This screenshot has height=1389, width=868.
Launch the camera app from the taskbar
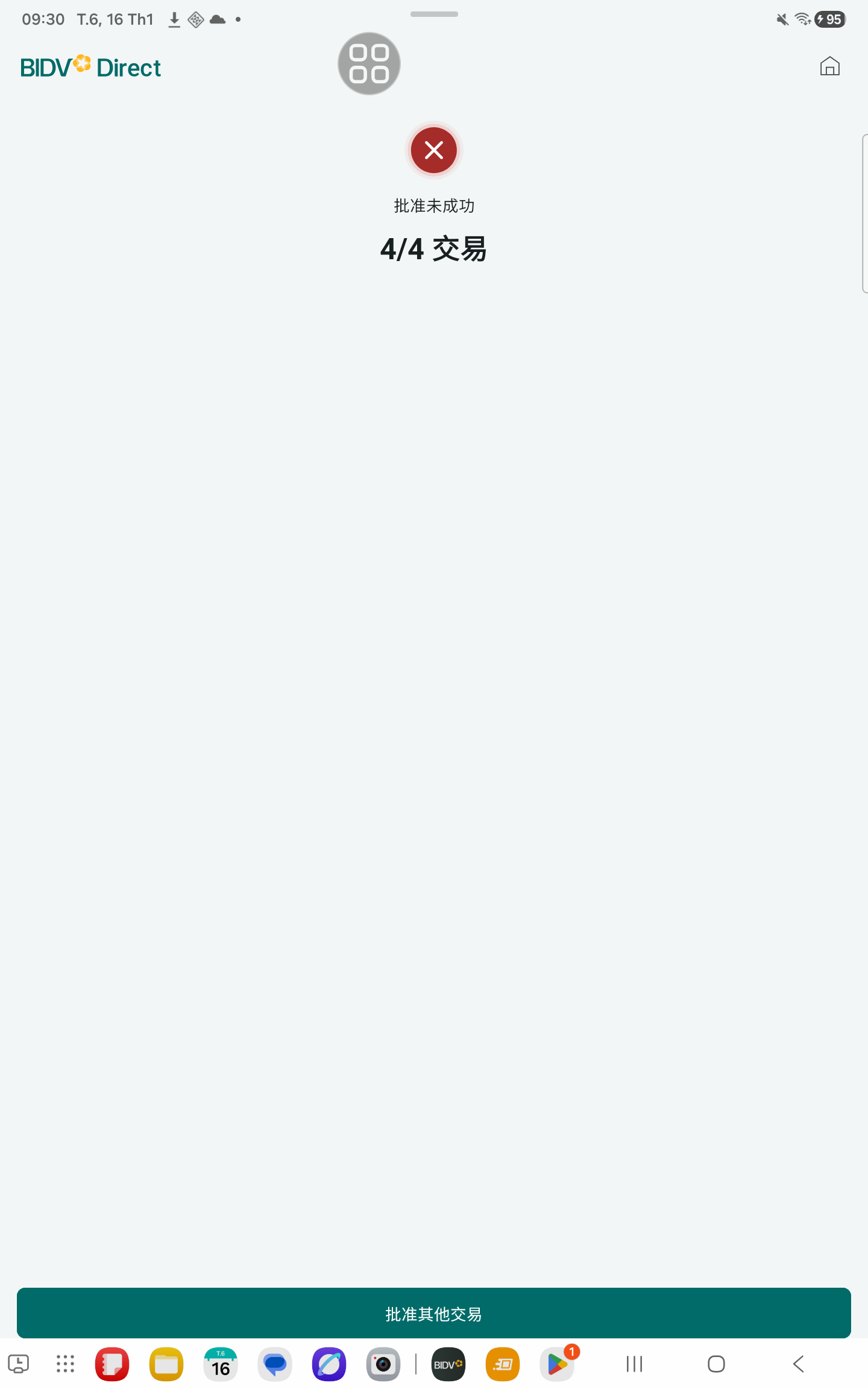tap(383, 1364)
